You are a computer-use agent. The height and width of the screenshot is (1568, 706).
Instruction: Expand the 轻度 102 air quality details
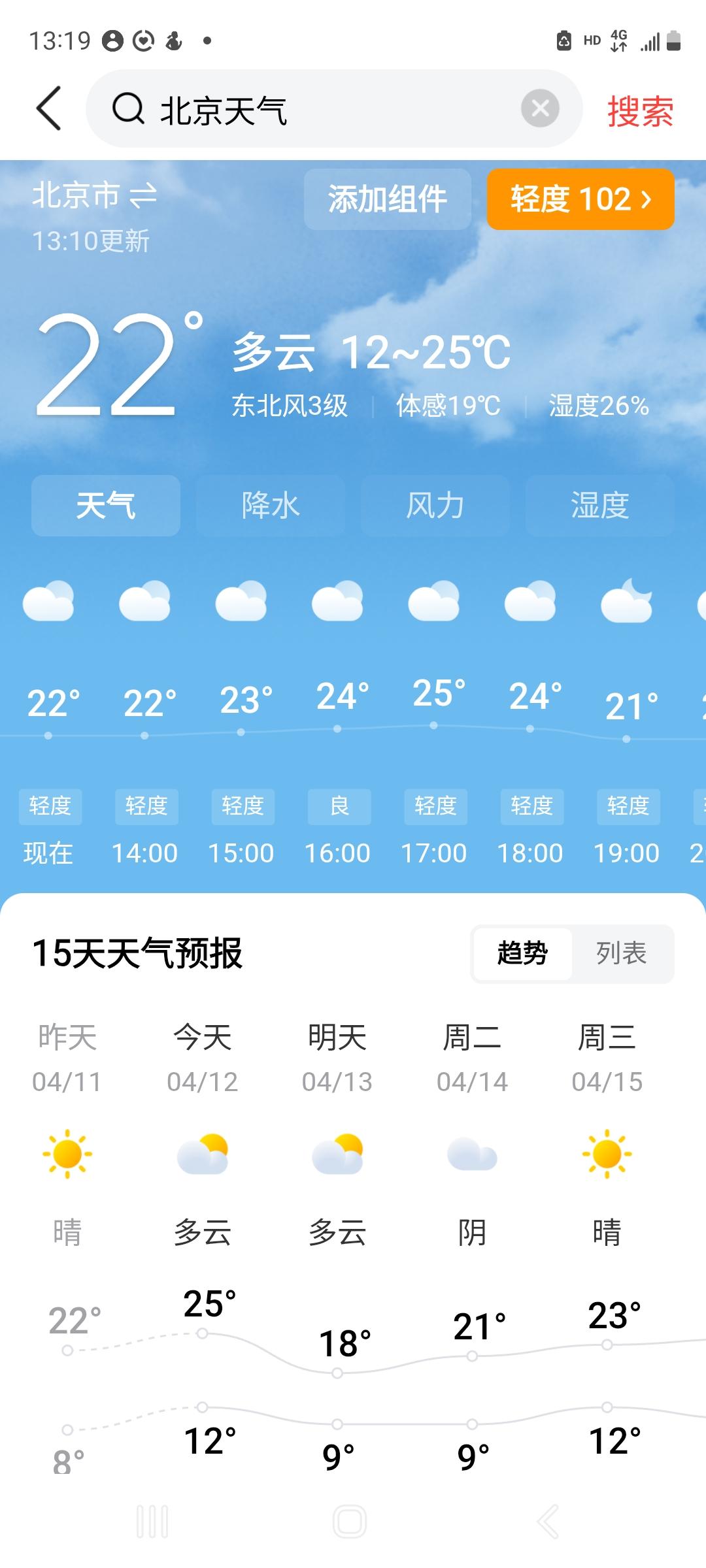(580, 201)
